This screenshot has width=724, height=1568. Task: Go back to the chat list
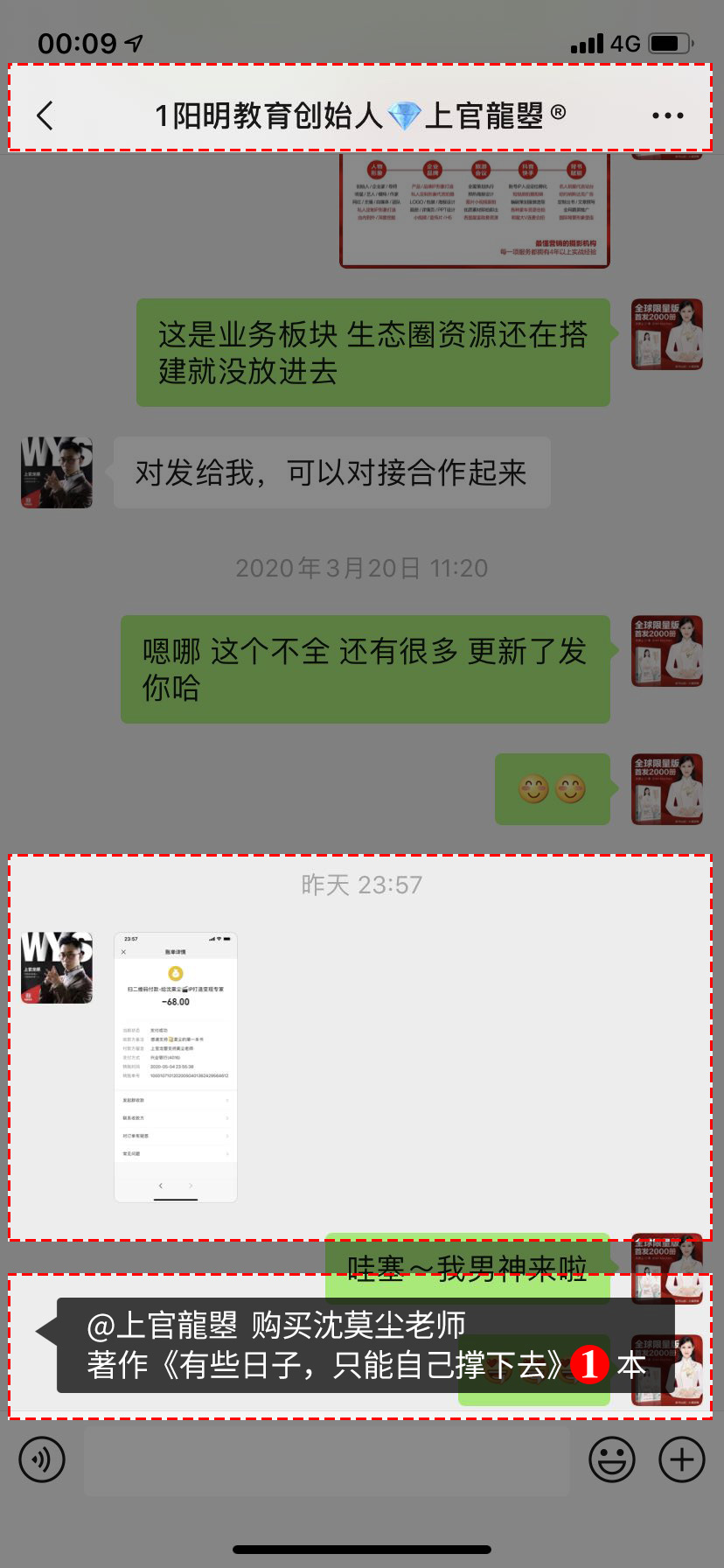tap(45, 115)
